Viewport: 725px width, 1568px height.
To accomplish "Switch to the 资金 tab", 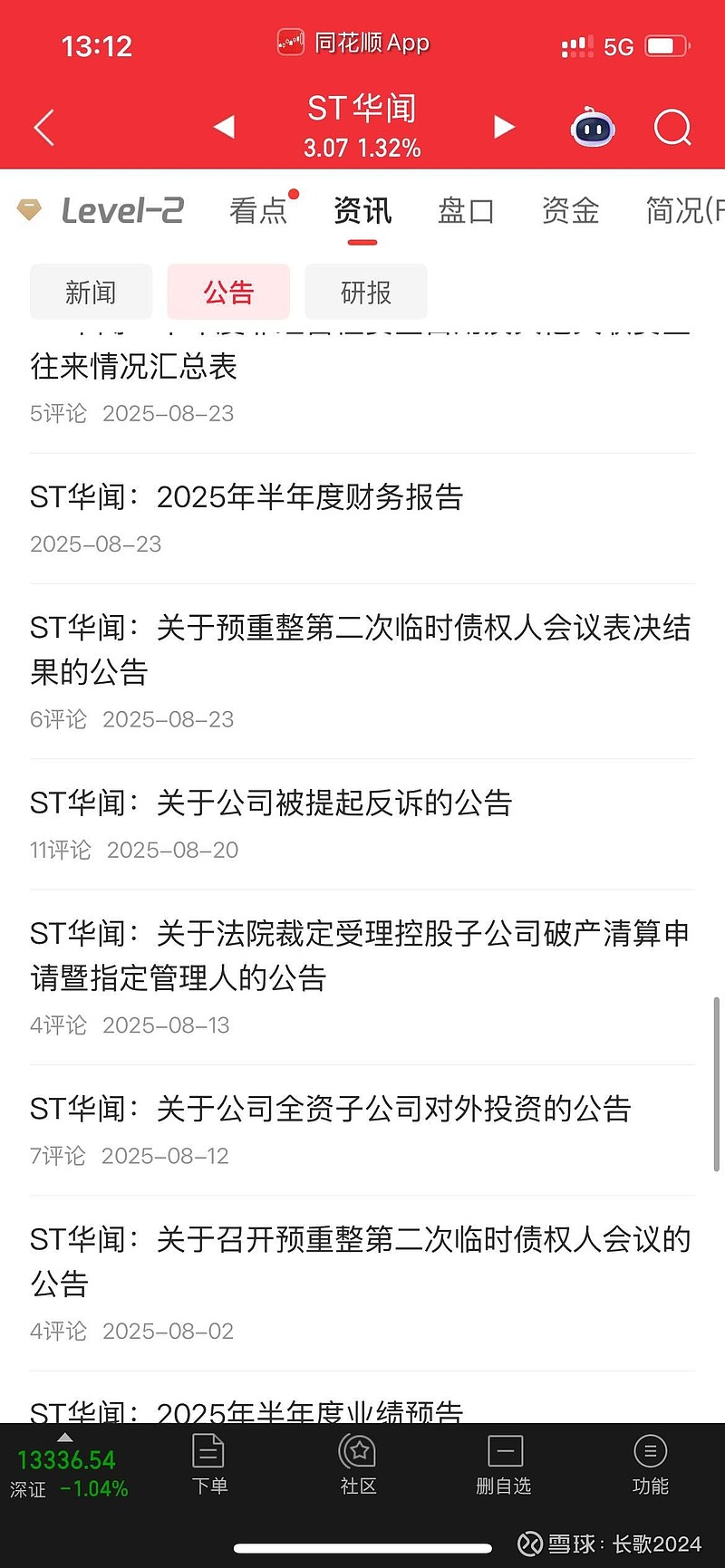I will coord(570,211).
